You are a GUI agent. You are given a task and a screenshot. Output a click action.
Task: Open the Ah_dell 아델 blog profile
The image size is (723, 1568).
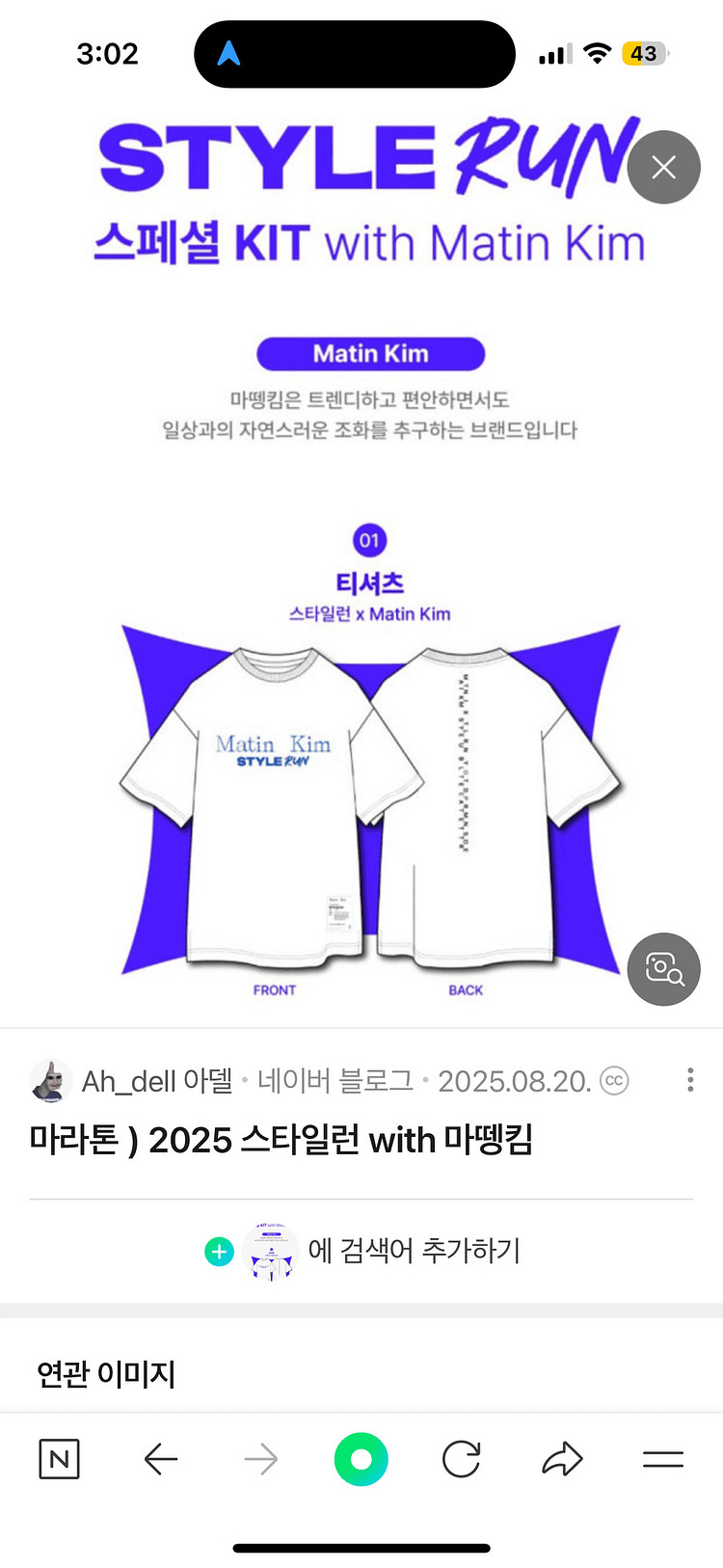[x=154, y=1082]
